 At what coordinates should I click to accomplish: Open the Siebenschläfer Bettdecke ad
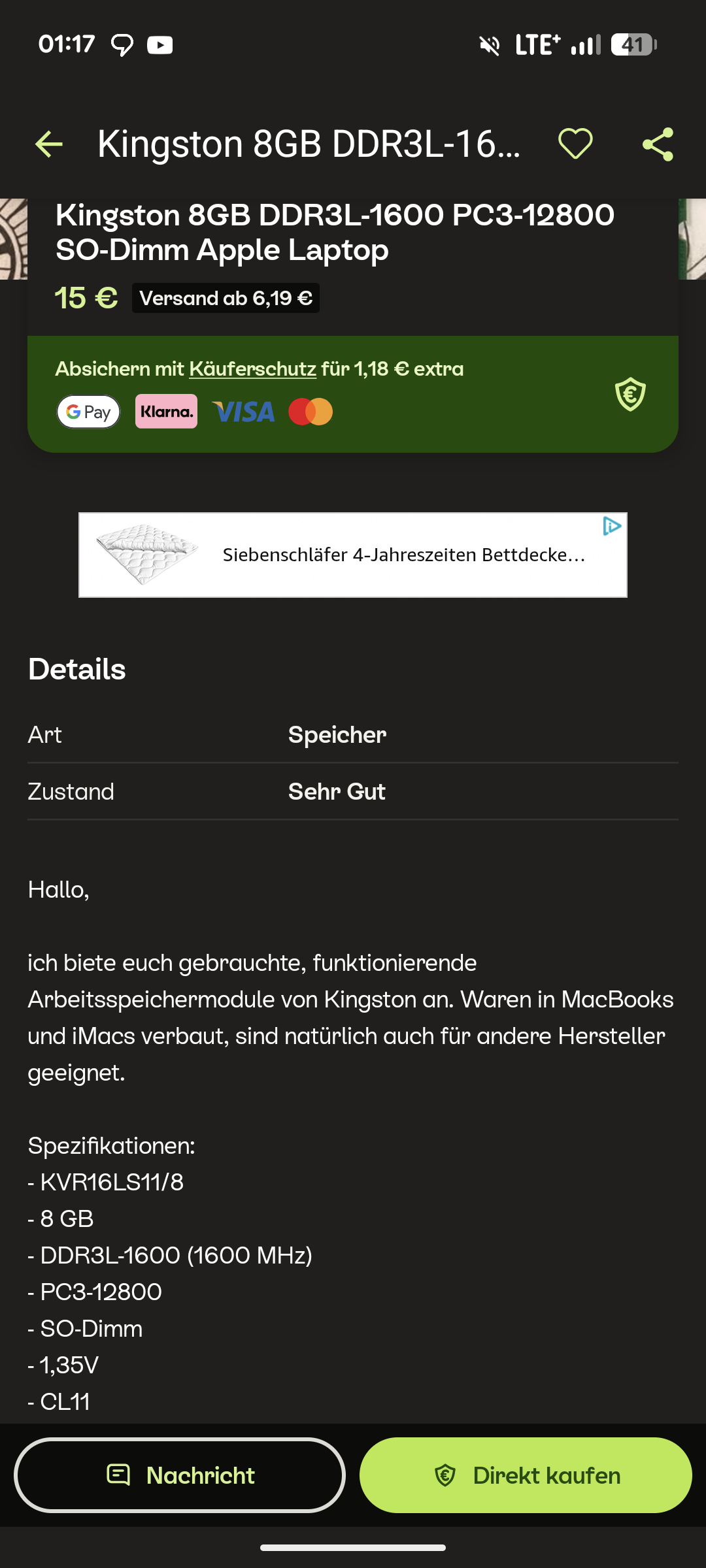pos(353,555)
